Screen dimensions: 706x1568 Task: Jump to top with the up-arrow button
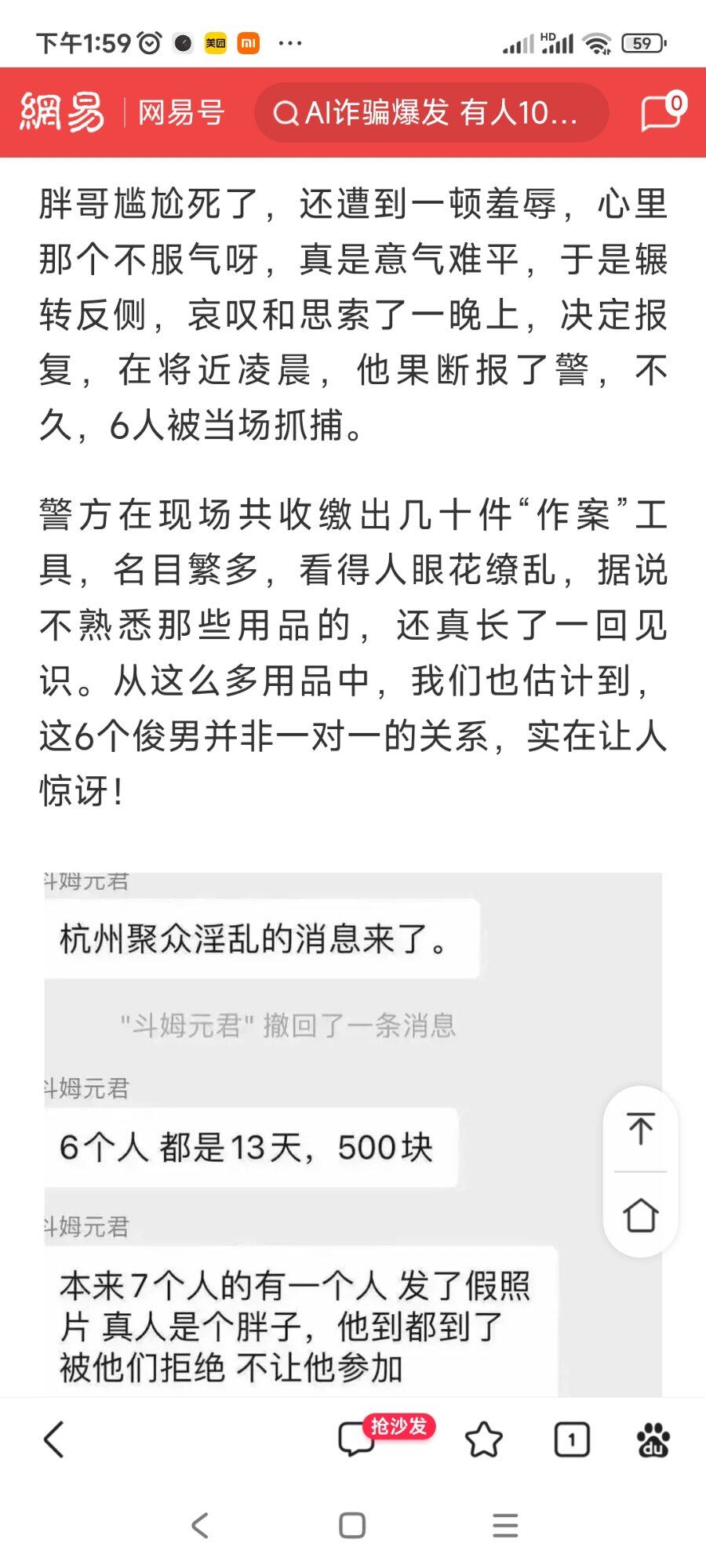640,1129
